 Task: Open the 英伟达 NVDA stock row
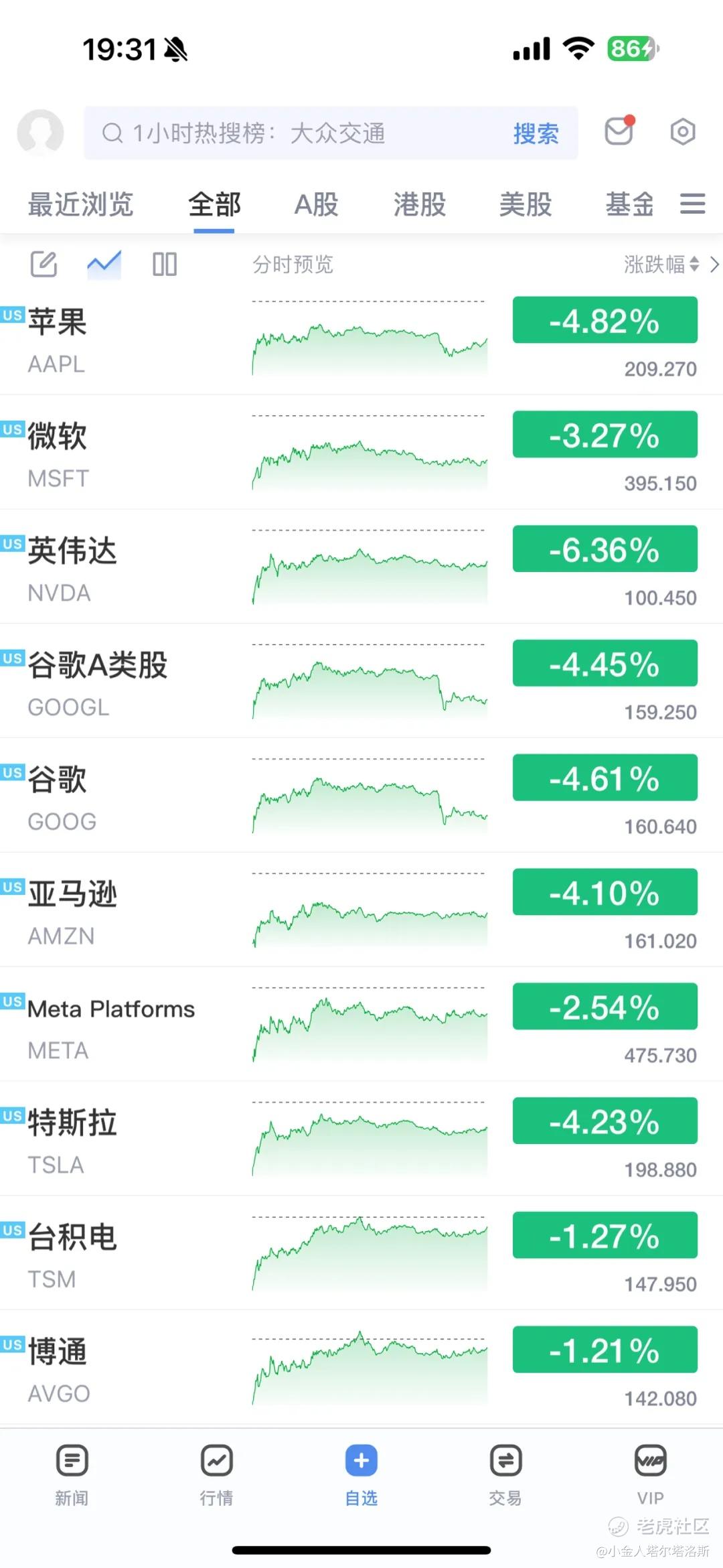[361, 567]
